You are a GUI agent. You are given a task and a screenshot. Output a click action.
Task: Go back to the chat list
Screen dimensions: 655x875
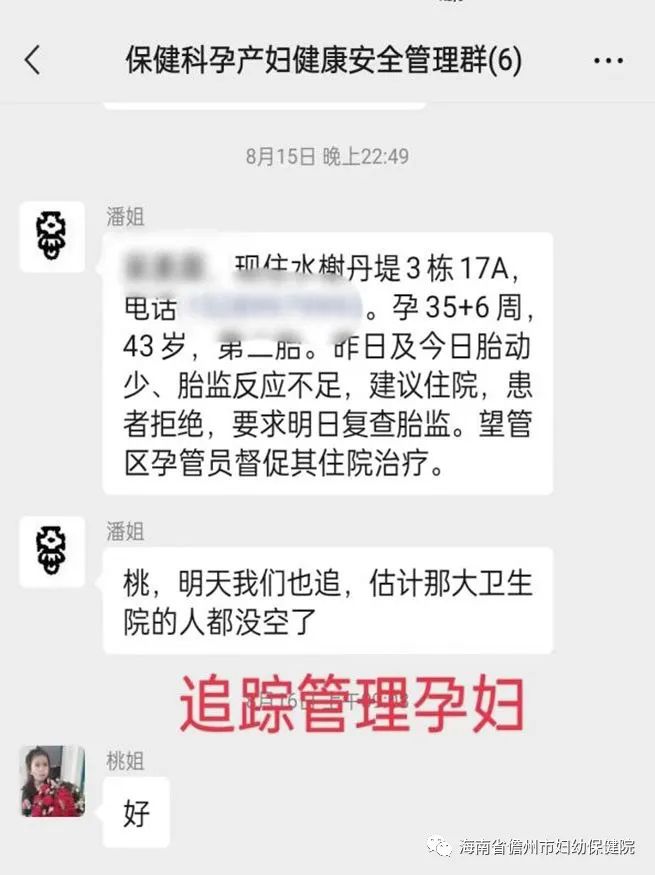pyautogui.click(x=33, y=60)
